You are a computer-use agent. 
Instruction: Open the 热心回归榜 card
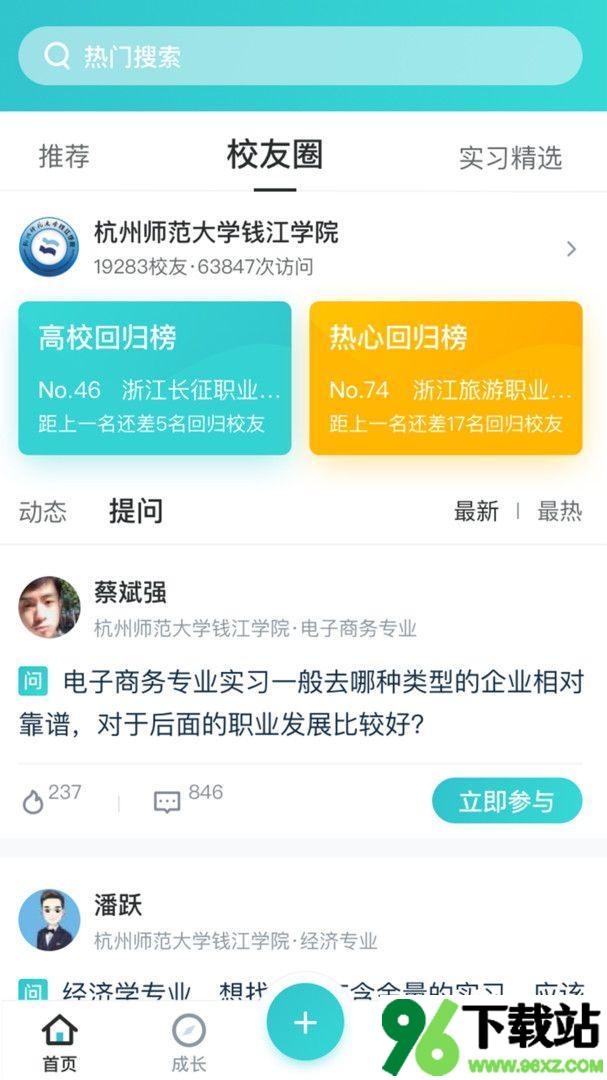tap(446, 378)
